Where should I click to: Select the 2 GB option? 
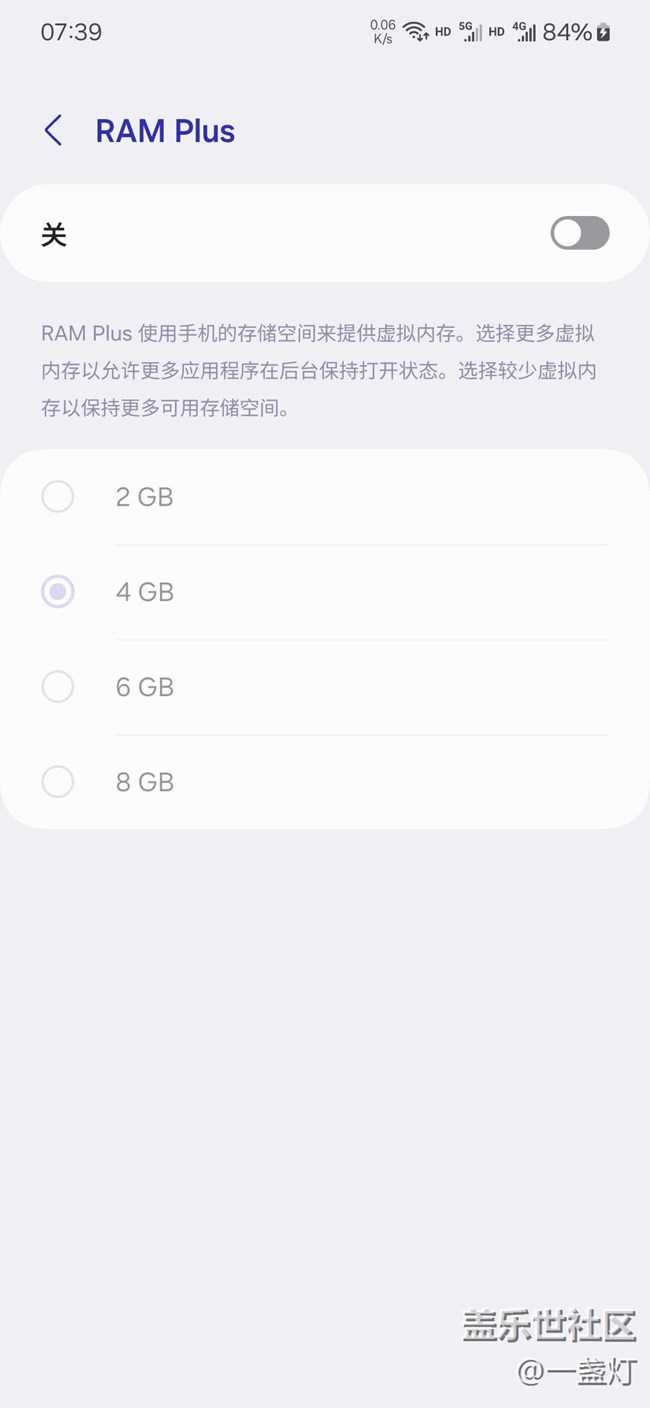click(x=58, y=496)
